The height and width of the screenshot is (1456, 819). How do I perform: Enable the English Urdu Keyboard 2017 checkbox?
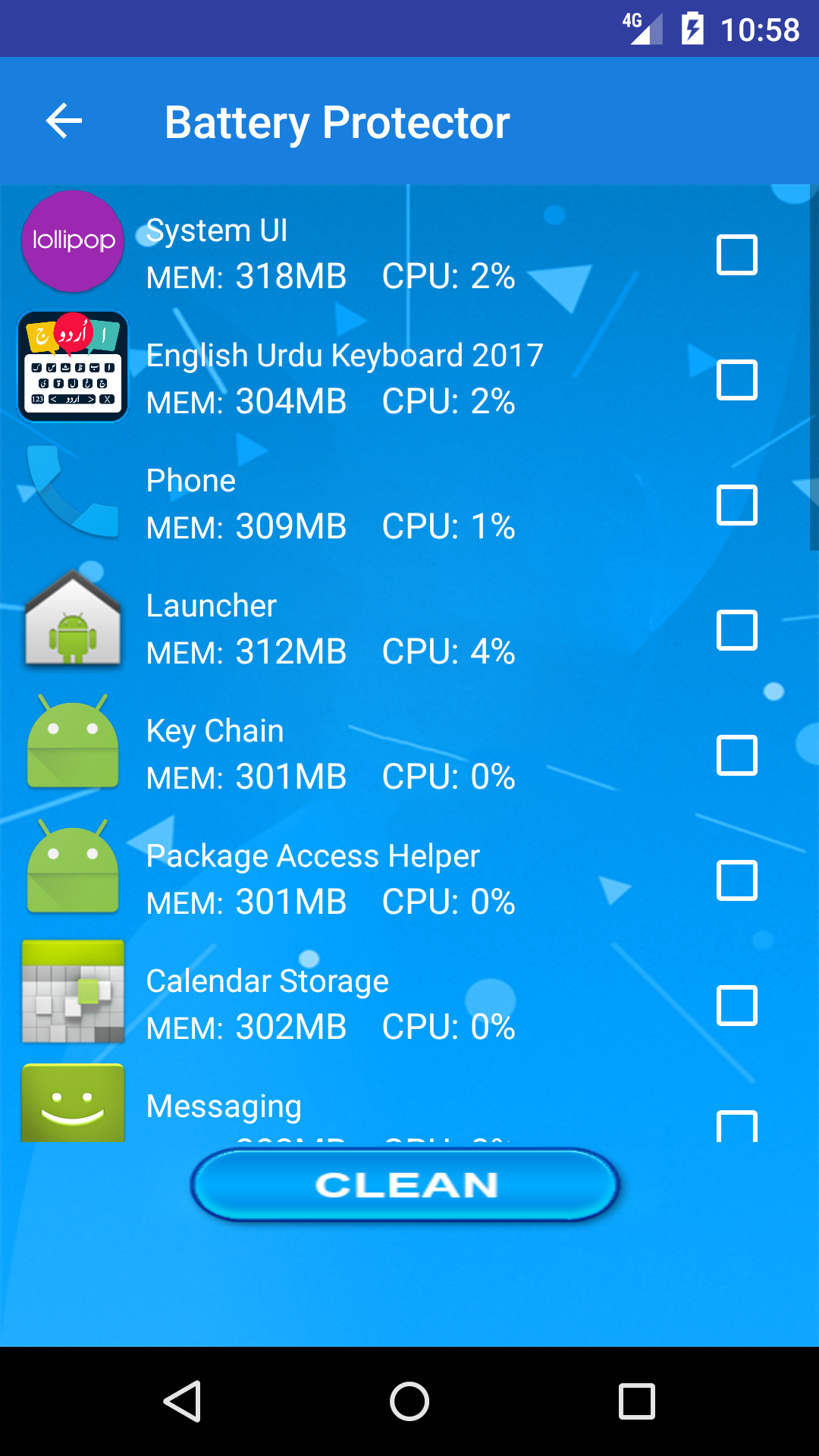tap(736, 381)
